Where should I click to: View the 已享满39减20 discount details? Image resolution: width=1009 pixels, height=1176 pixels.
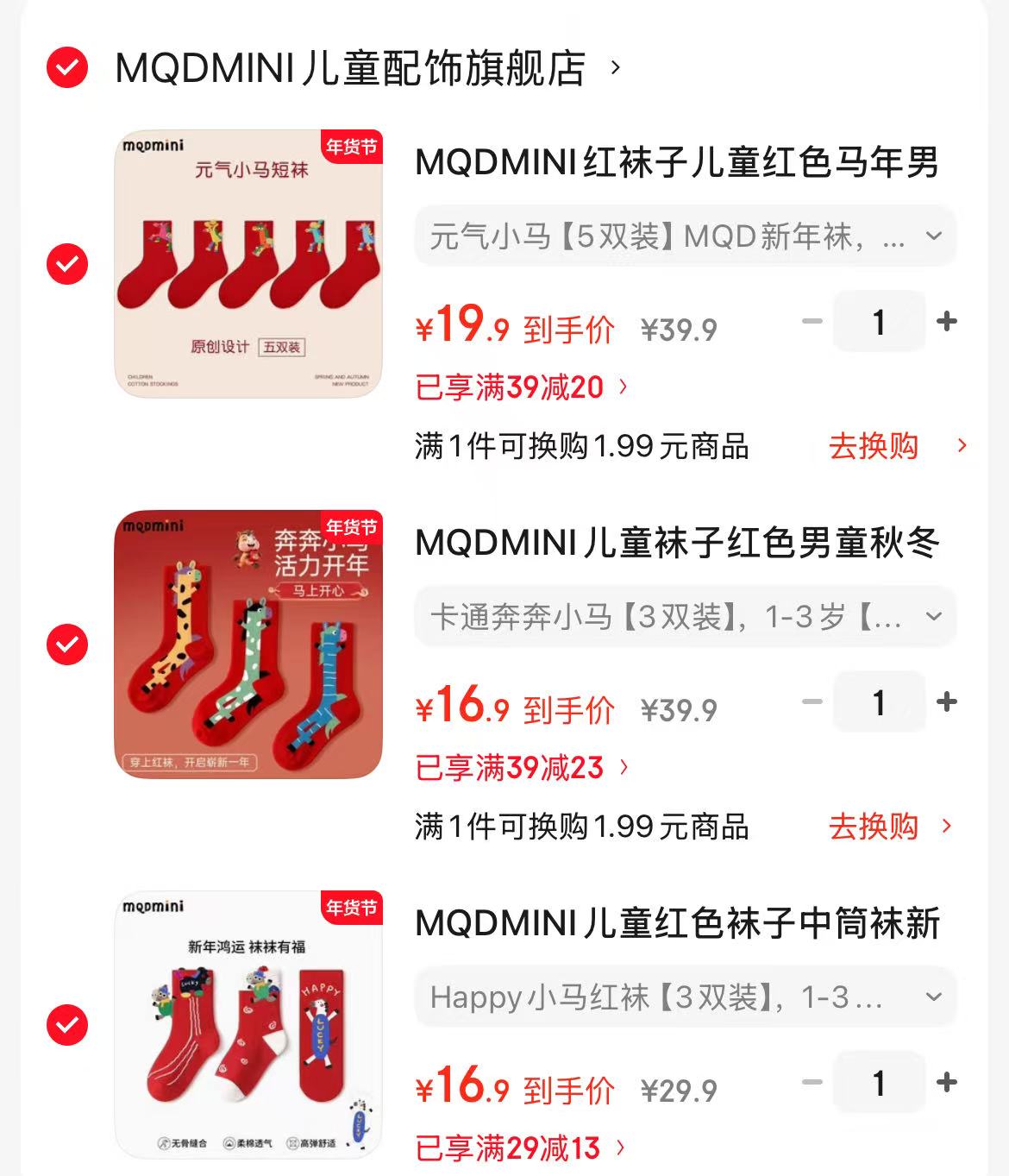pyautogui.click(x=521, y=387)
